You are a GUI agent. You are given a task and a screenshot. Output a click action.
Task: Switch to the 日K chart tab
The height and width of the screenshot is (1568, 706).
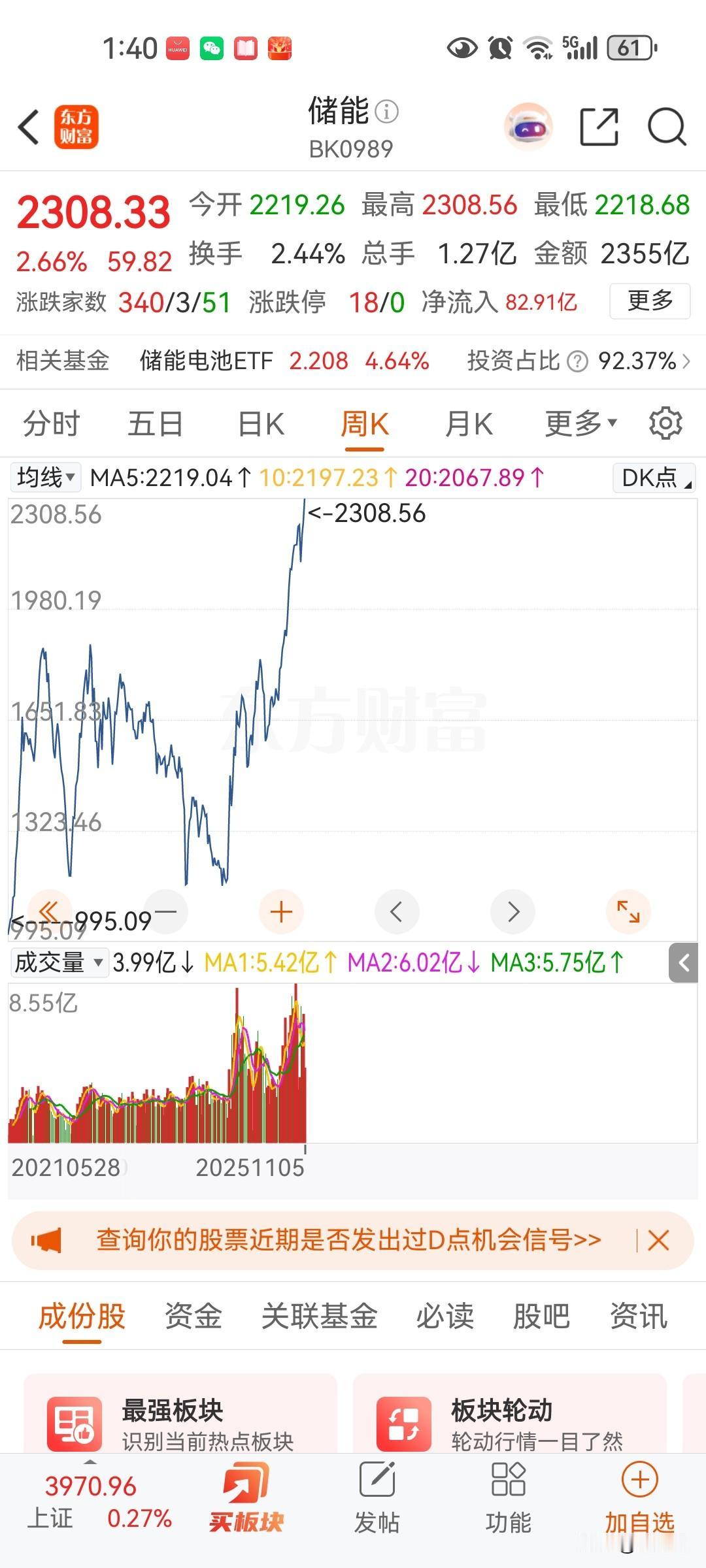click(261, 424)
